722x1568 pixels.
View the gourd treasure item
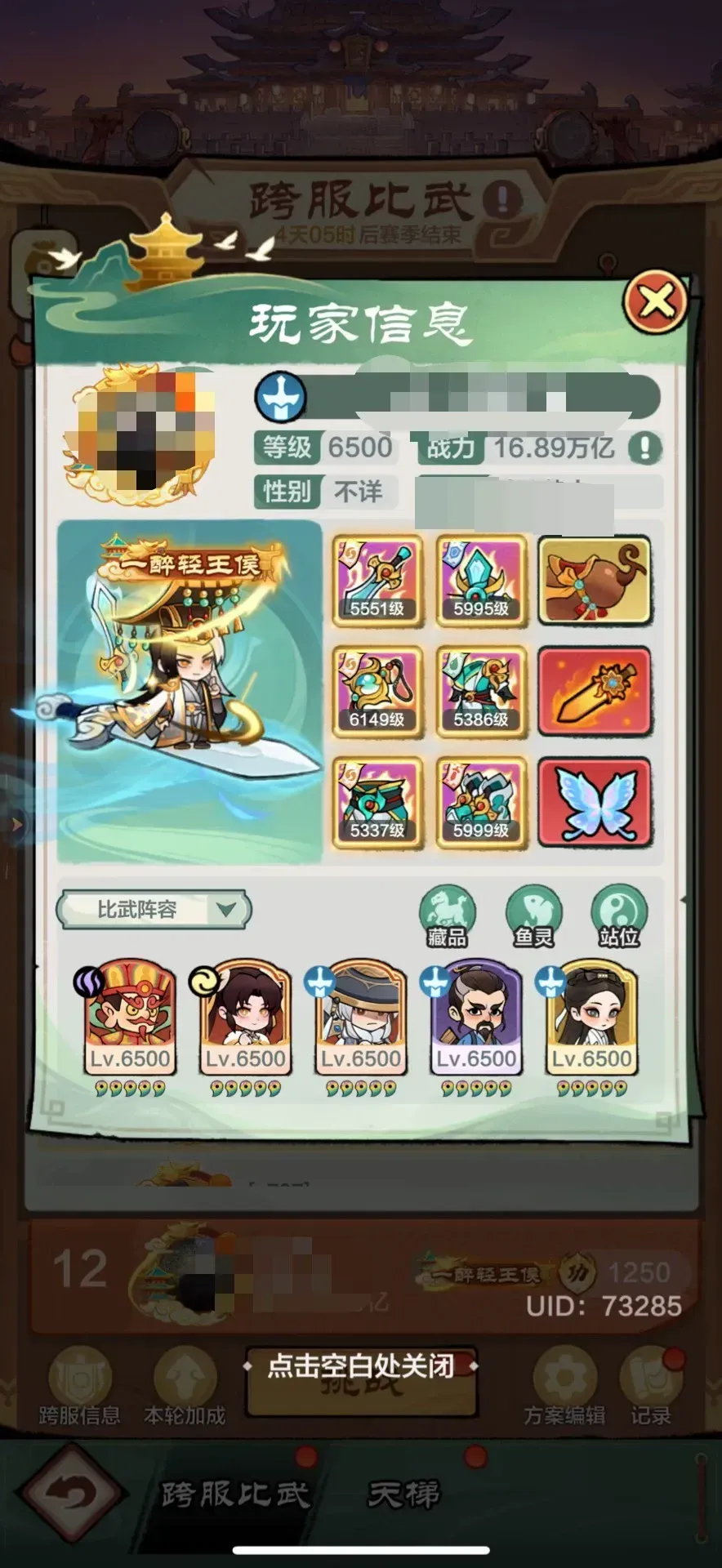click(594, 581)
